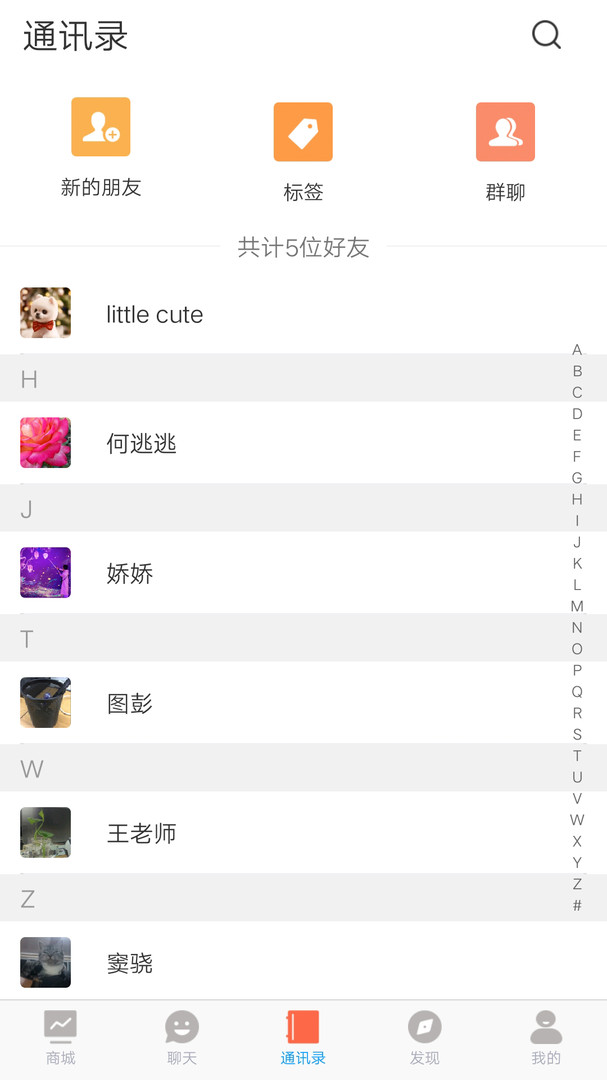Image resolution: width=607 pixels, height=1080 pixels.
Task: Select the 通讯录 tab
Action: click(303, 1037)
